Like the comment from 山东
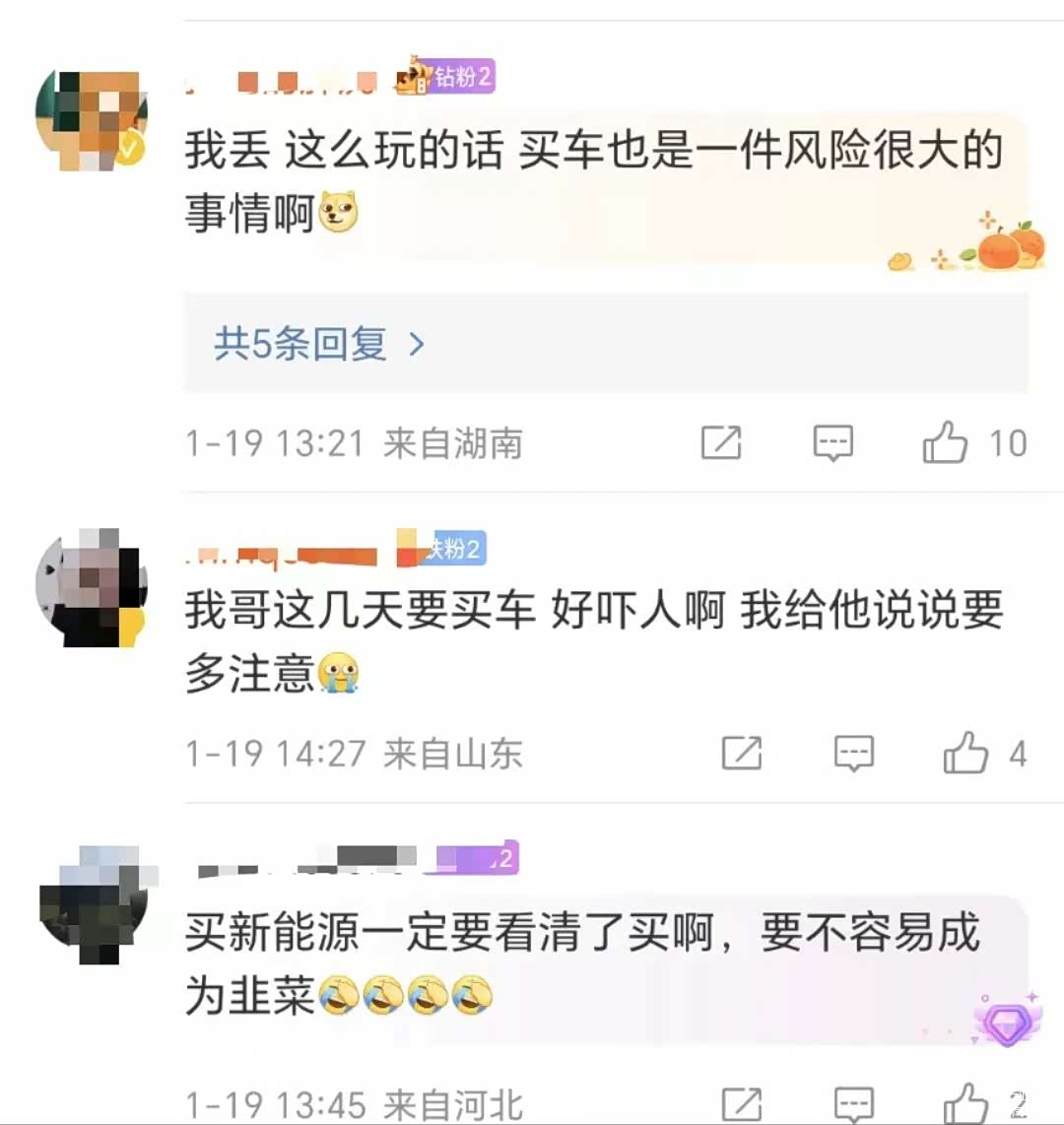This screenshot has width=1064, height=1125. (x=965, y=754)
